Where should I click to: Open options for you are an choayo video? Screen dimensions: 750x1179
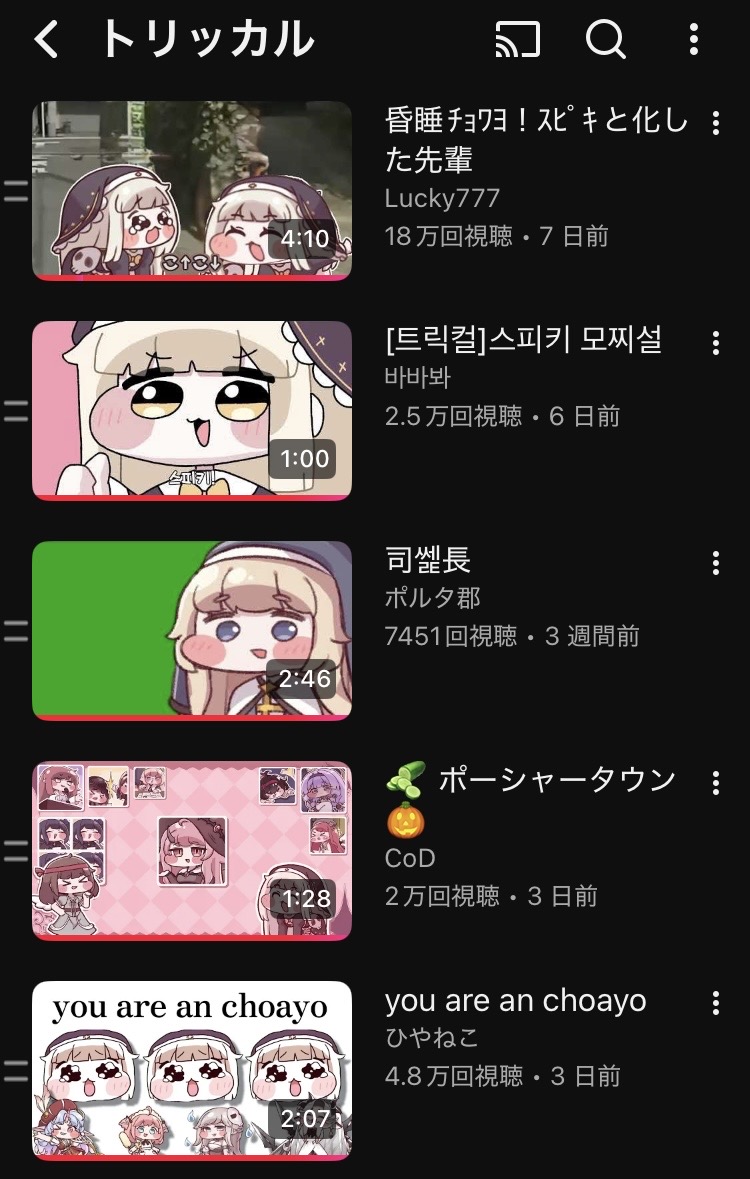pos(715,1003)
